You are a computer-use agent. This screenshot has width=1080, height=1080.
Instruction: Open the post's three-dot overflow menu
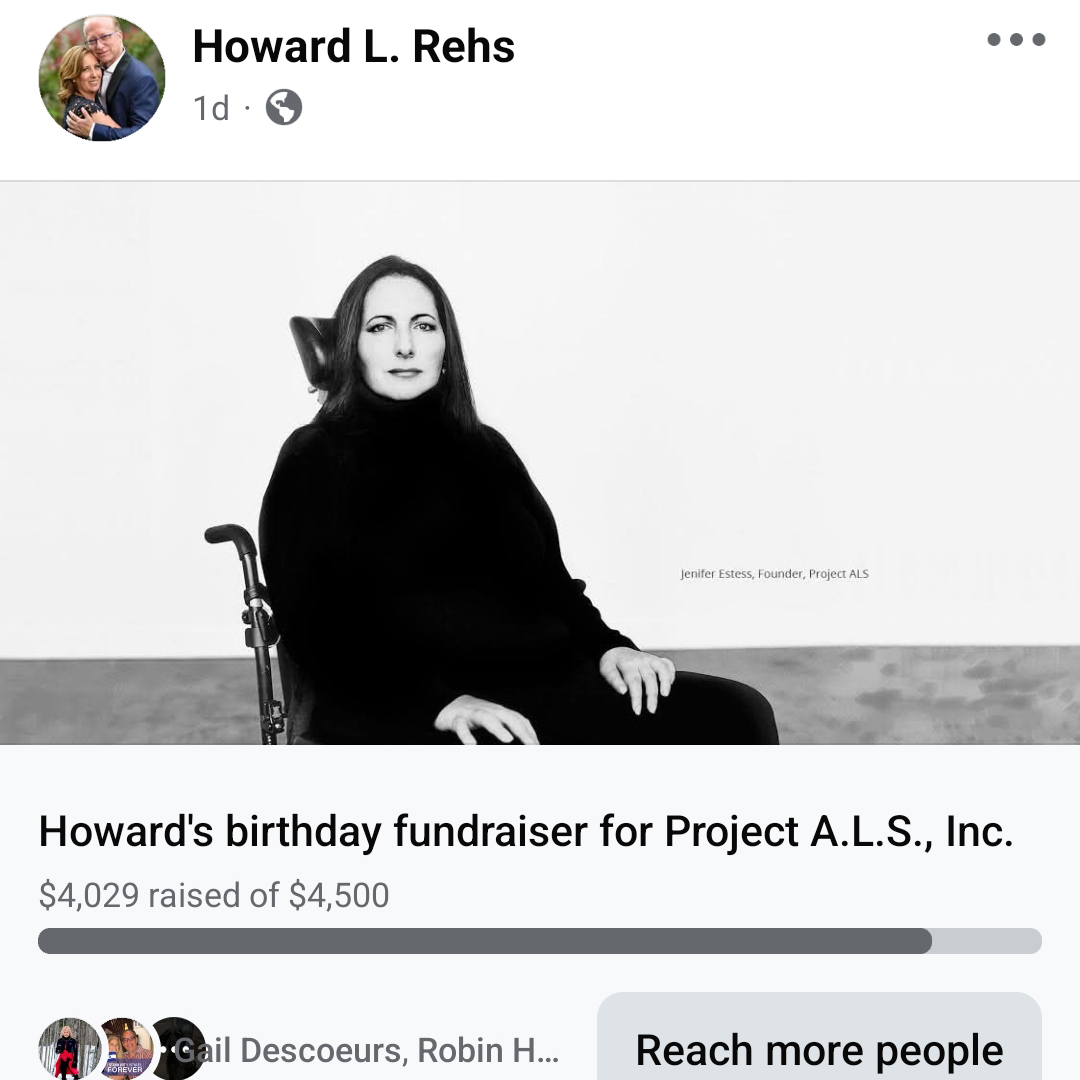pyautogui.click(x=1016, y=40)
